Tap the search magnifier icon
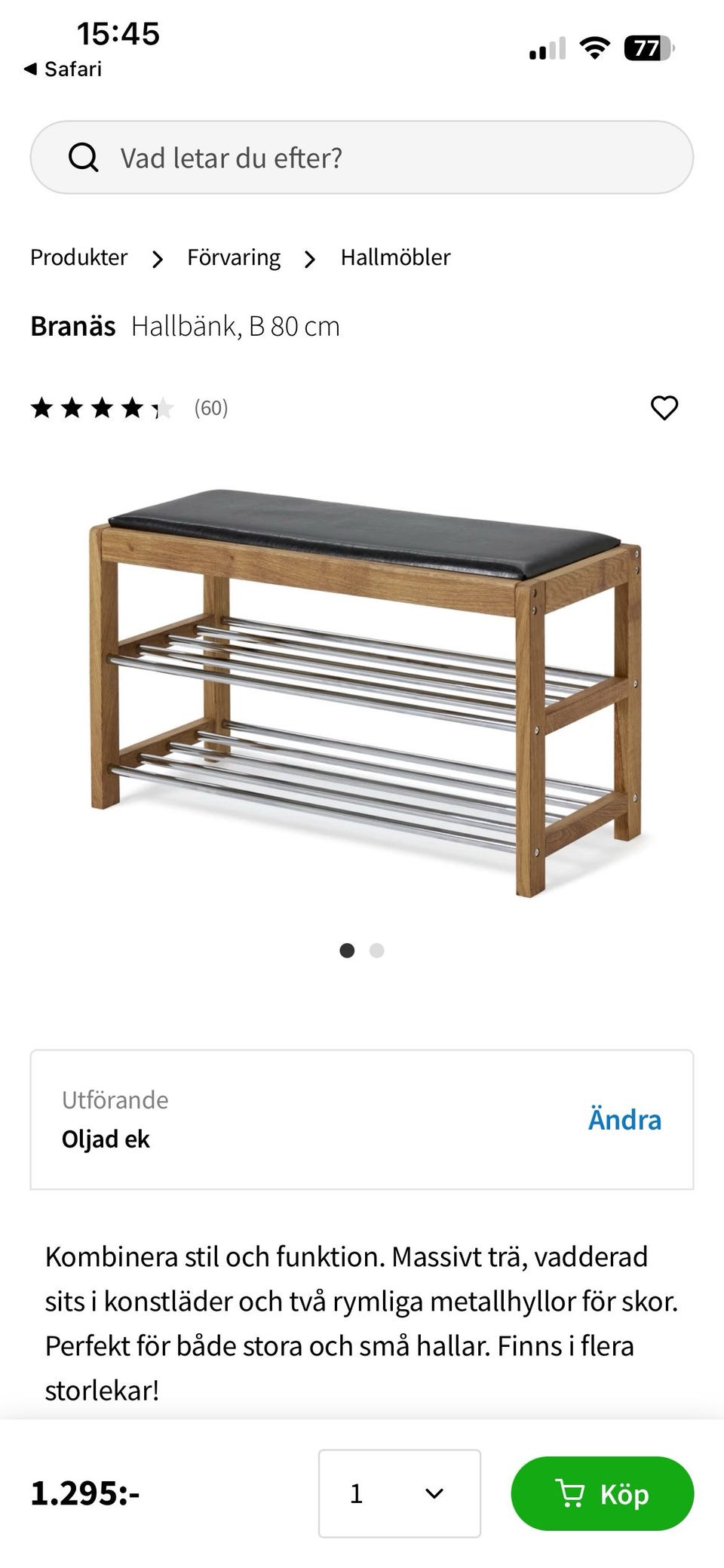Screen dimensions: 724x1568 tap(83, 158)
